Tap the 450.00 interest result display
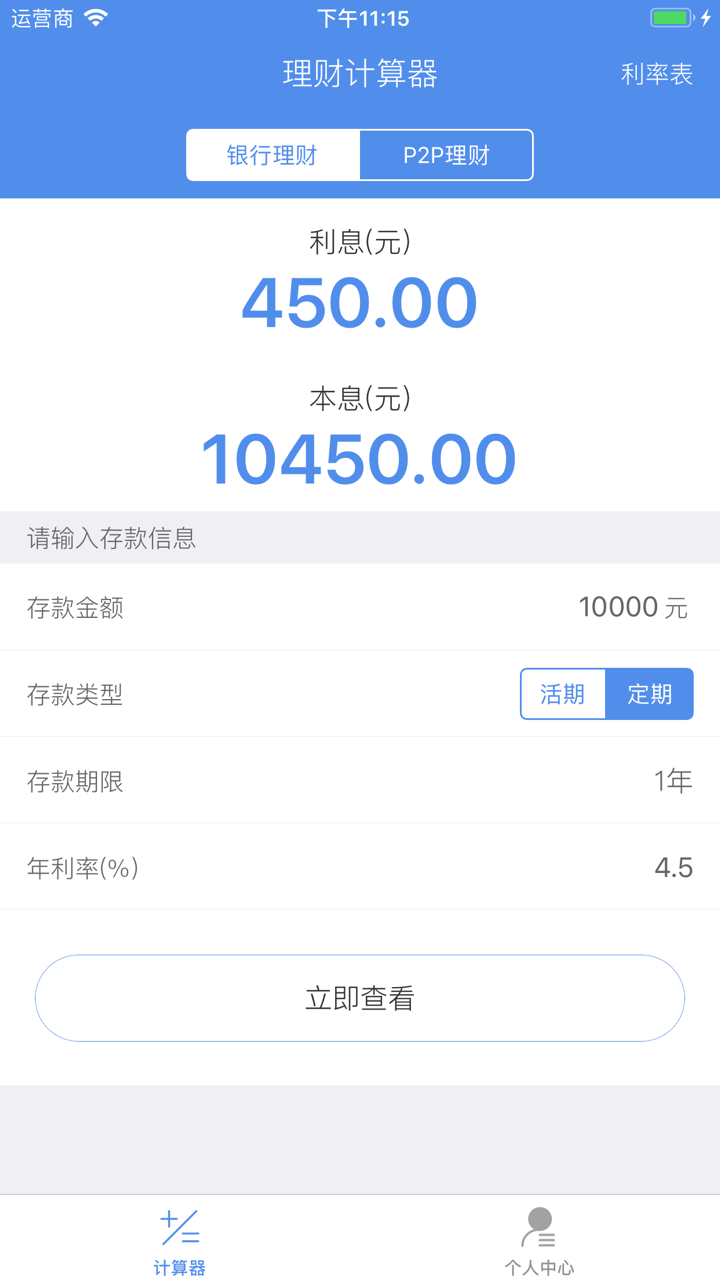The height and width of the screenshot is (1280, 720). click(x=360, y=301)
